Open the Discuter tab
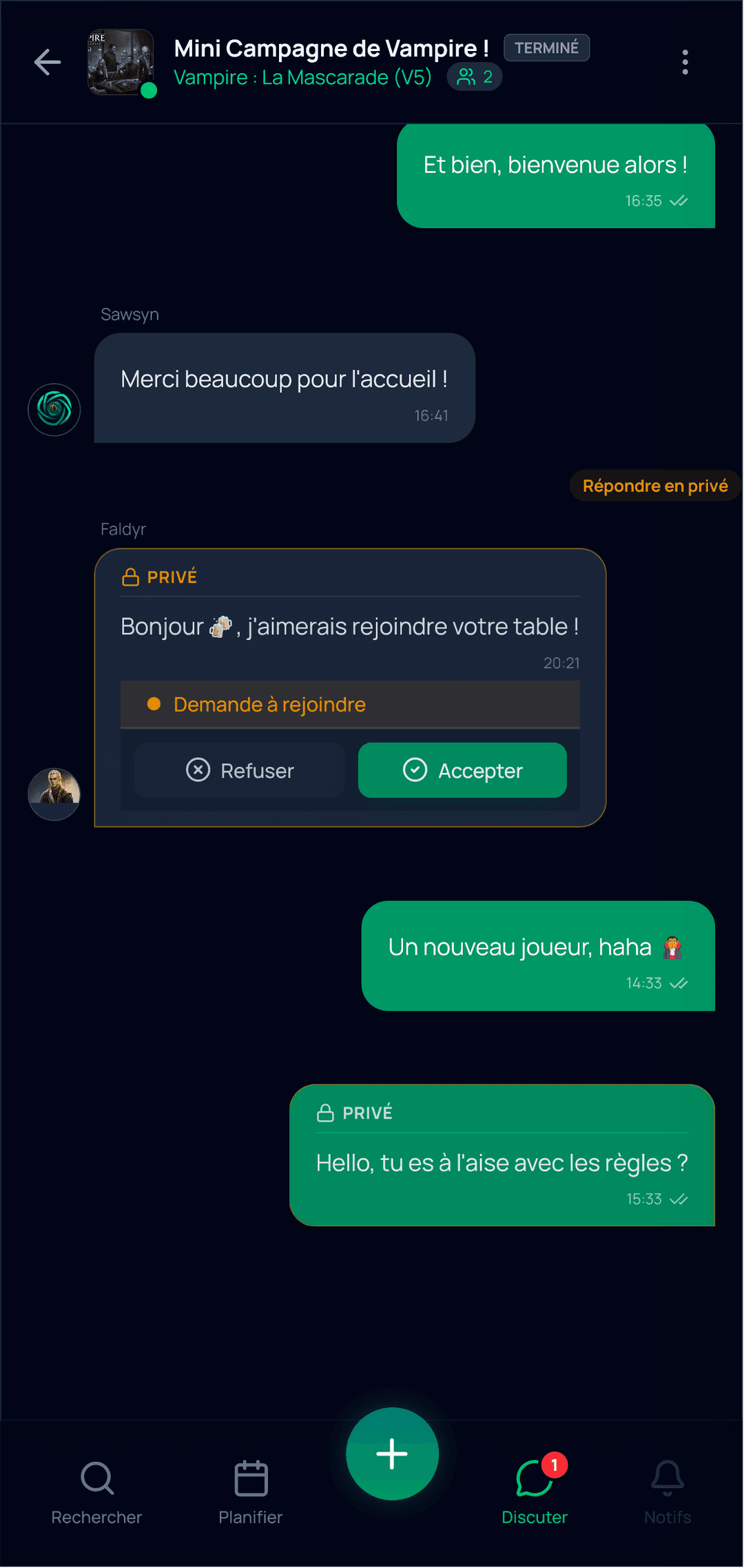This screenshot has width=744, height=1568. (x=535, y=1491)
